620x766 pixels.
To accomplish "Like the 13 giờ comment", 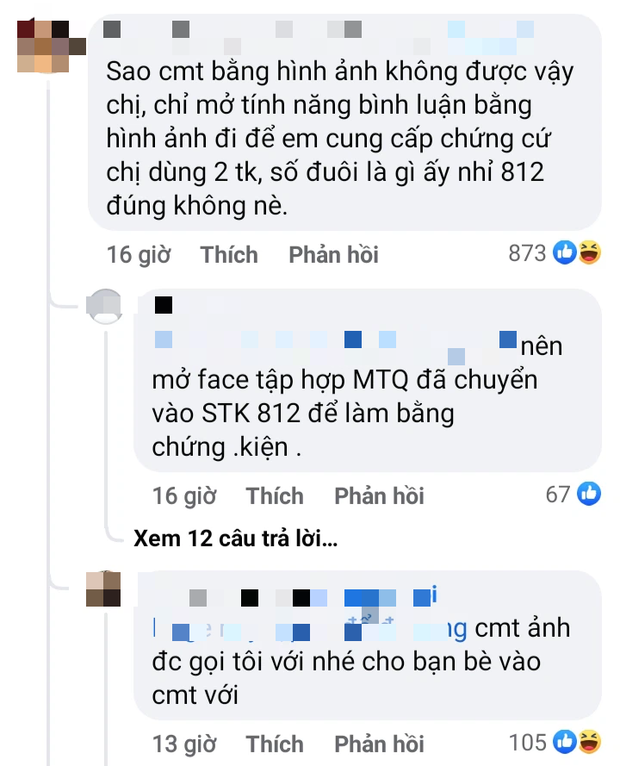I will (x=274, y=743).
